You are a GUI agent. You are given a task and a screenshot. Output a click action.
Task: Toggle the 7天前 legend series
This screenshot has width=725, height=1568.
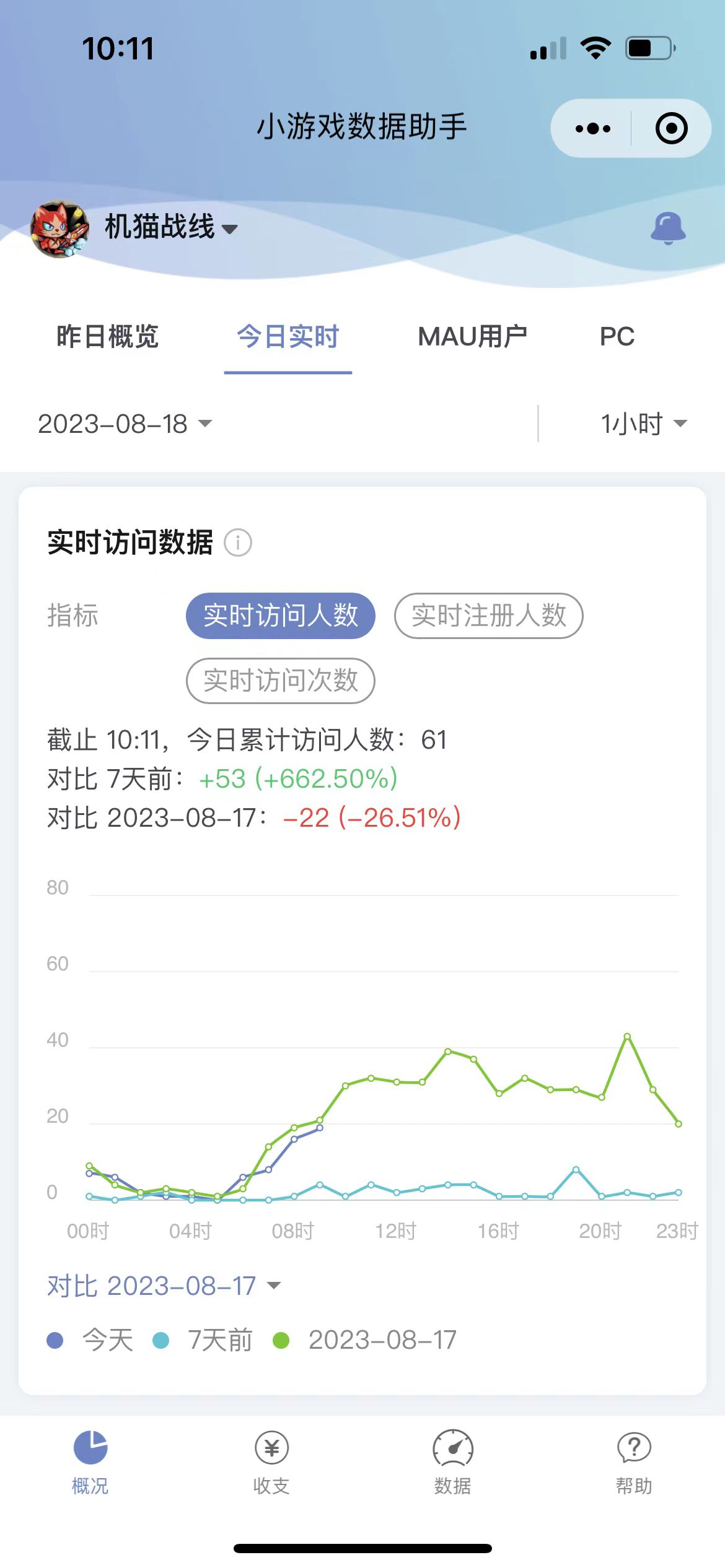[x=203, y=1341]
